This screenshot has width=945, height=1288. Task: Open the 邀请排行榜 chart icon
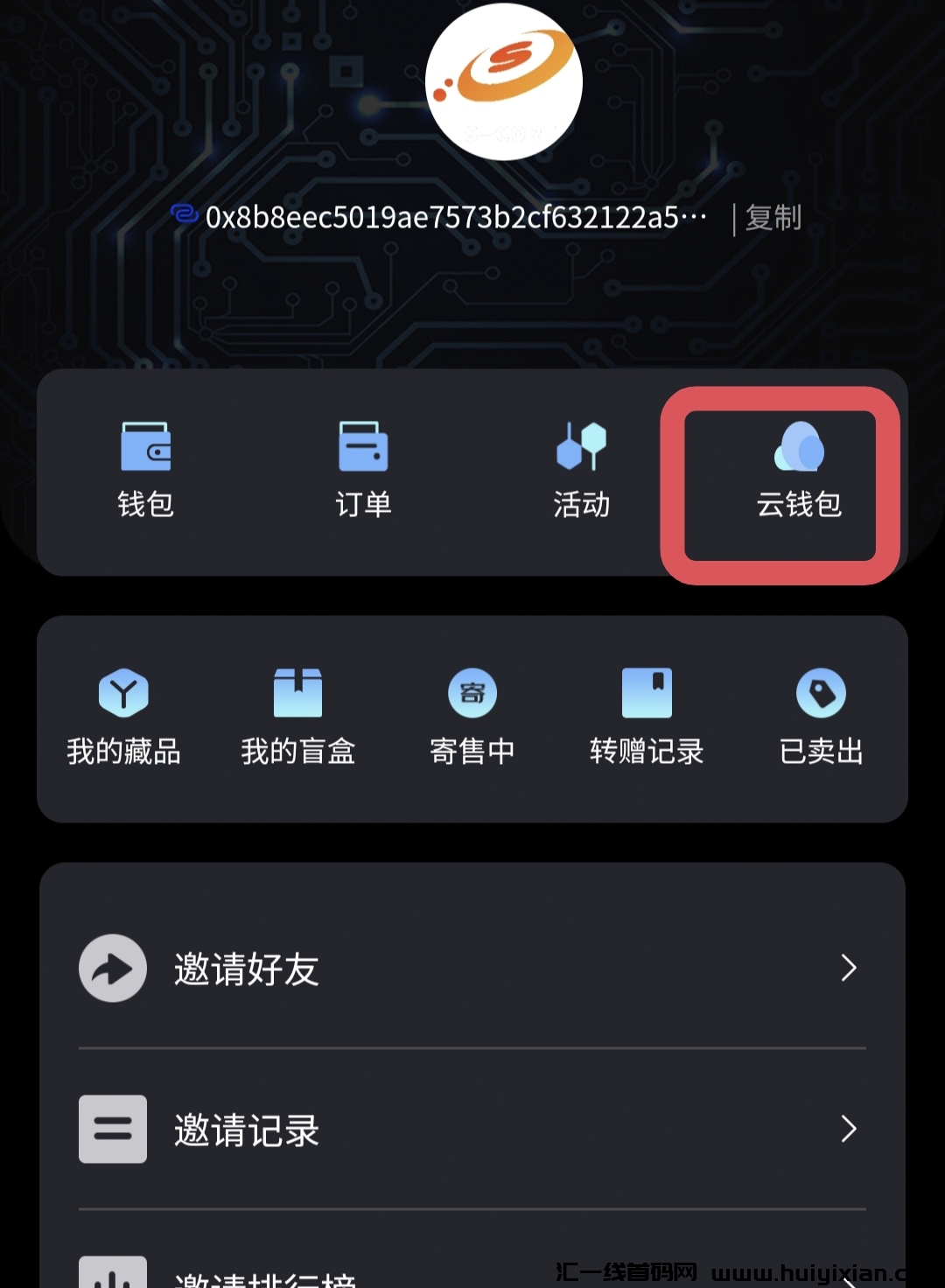tap(112, 1273)
